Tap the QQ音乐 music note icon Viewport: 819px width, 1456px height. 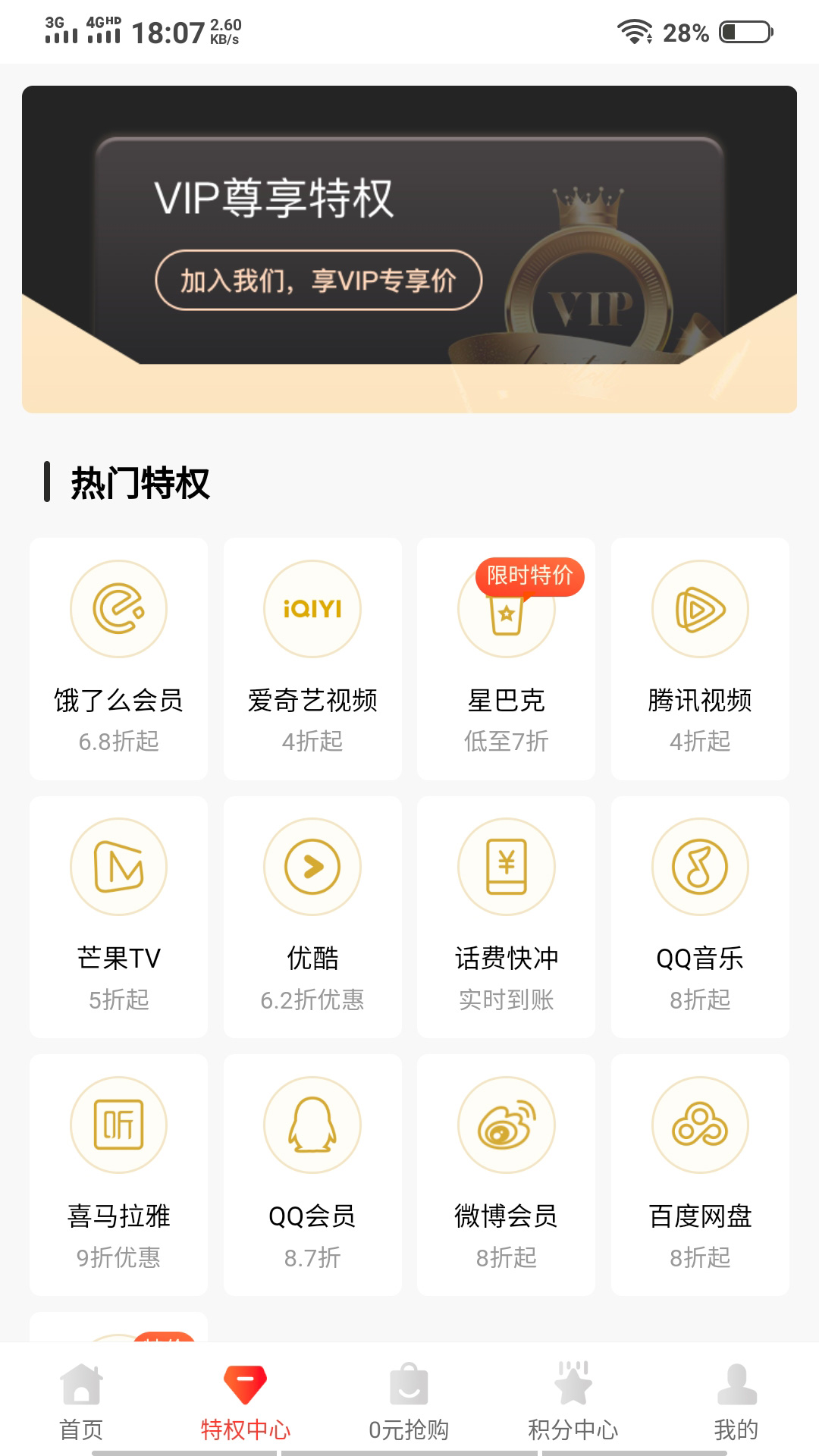[x=700, y=867]
